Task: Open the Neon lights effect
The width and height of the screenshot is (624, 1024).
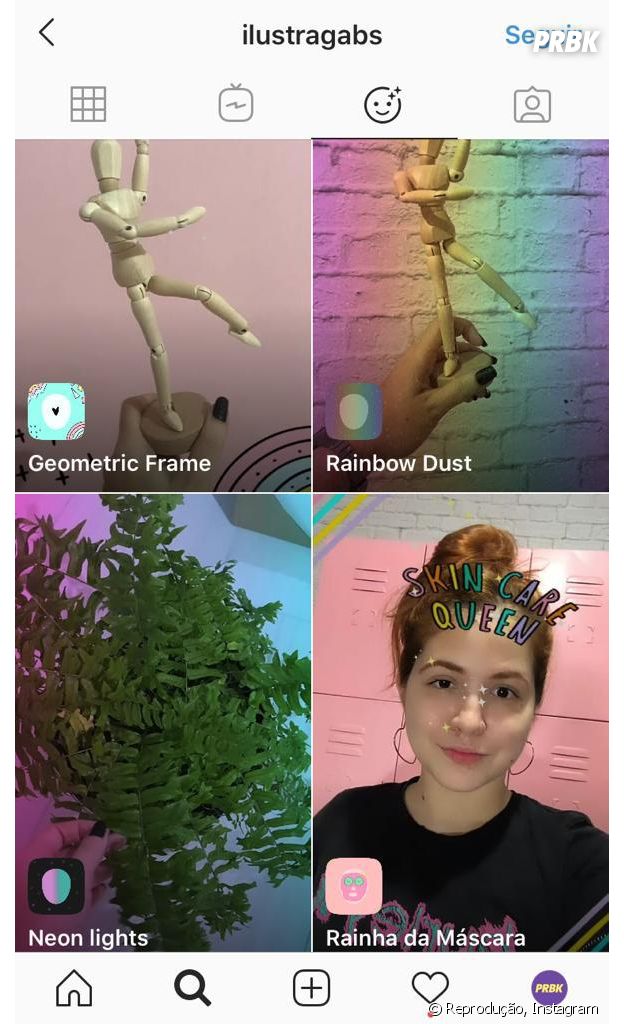Action: click(163, 722)
